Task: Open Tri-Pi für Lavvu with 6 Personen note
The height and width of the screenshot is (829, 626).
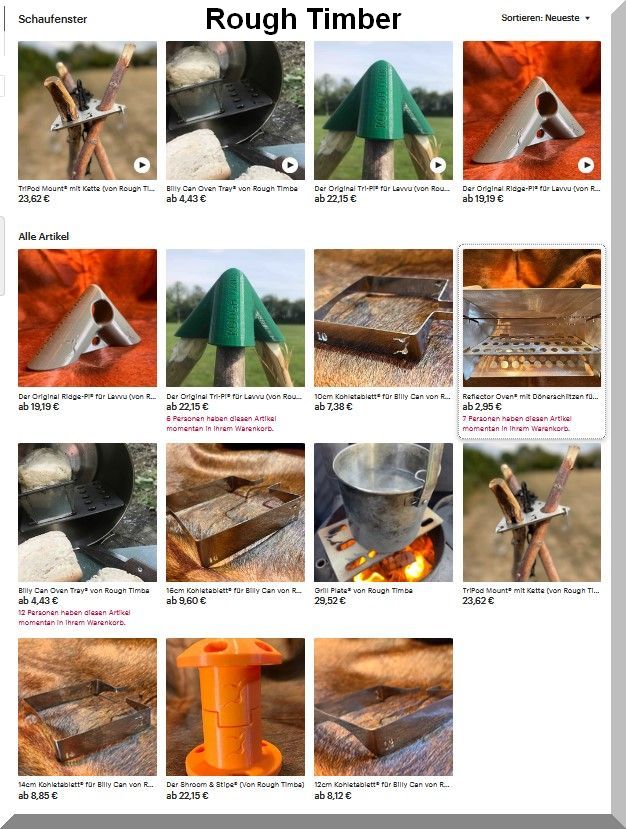Action: (235, 318)
